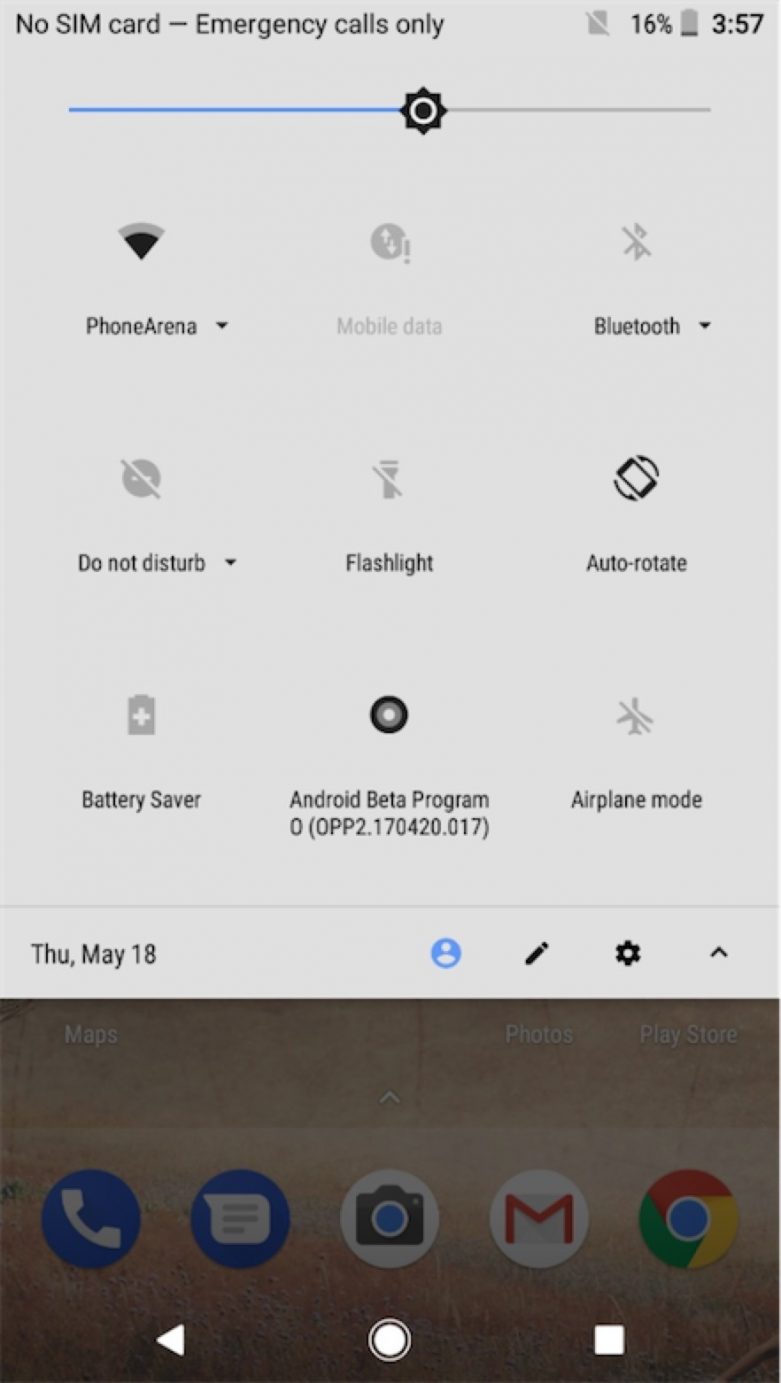The image size is (781, 1383).
Task: Collapse the quick settings panel
Action: click(718, 954)
